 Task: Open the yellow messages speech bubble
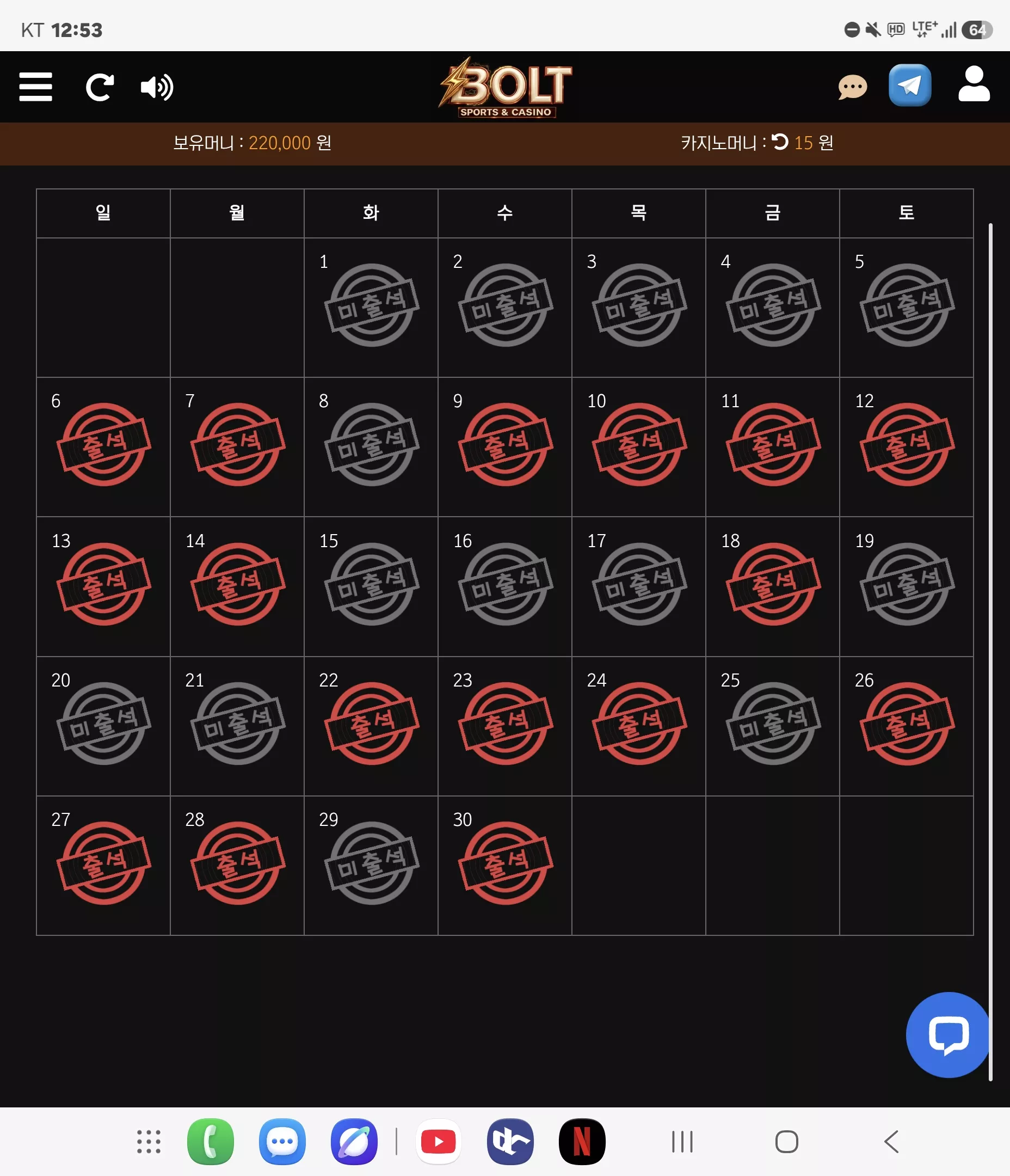(852, 88)
